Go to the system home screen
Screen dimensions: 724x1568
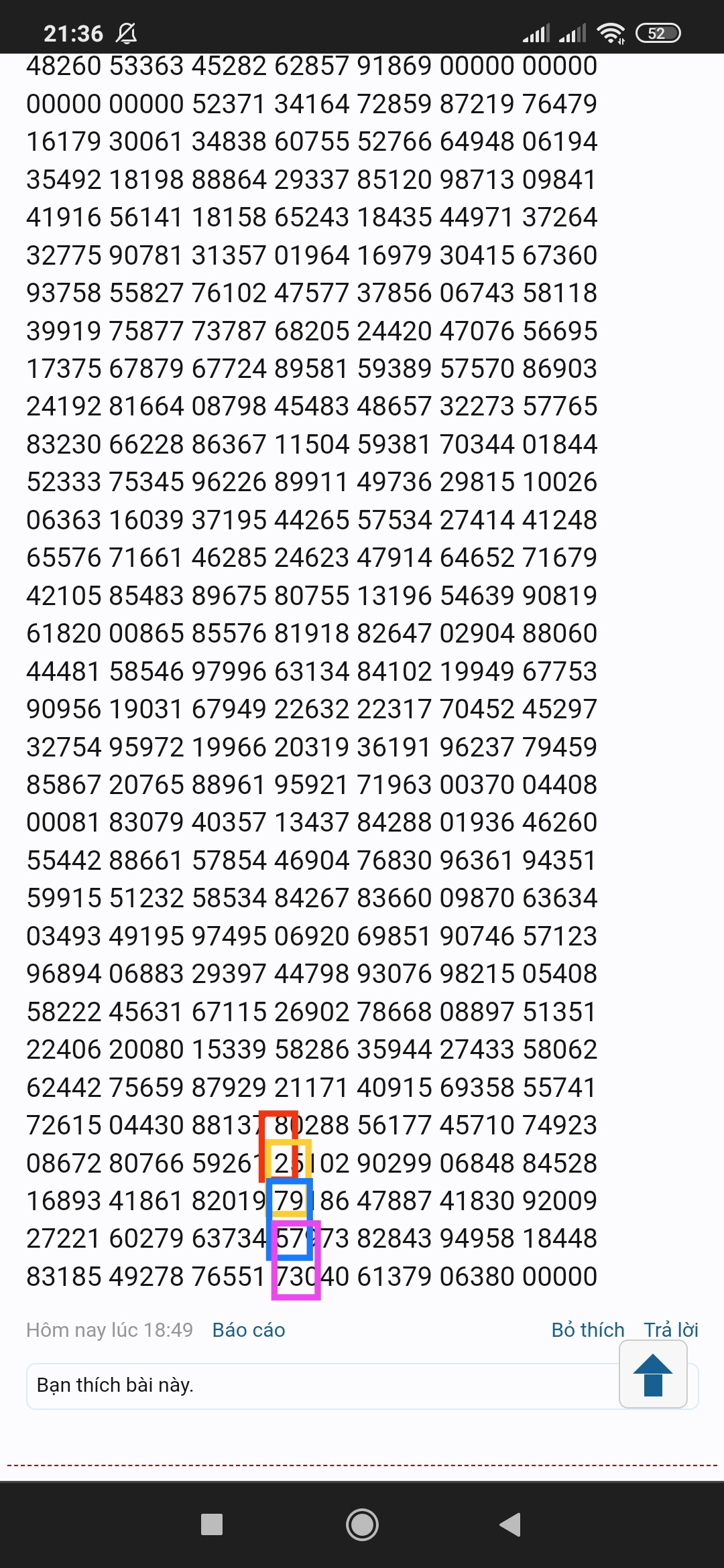(362, 1524)
